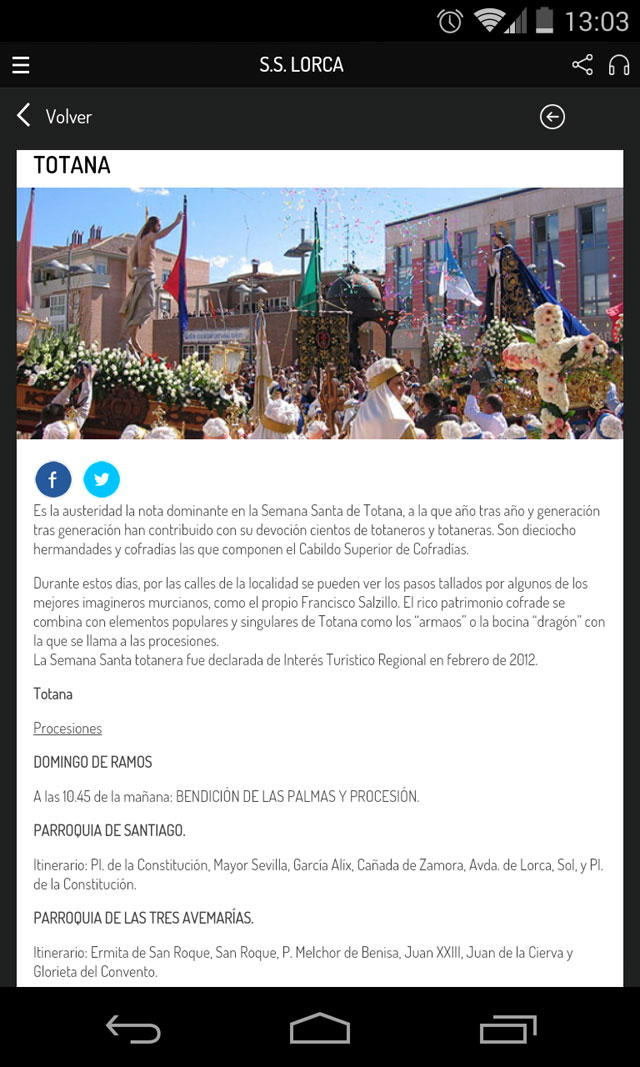The height and width of the screenshot is (1067, 640).
Task: Go back with the Volver button
Action: click(x=55, y=116)
